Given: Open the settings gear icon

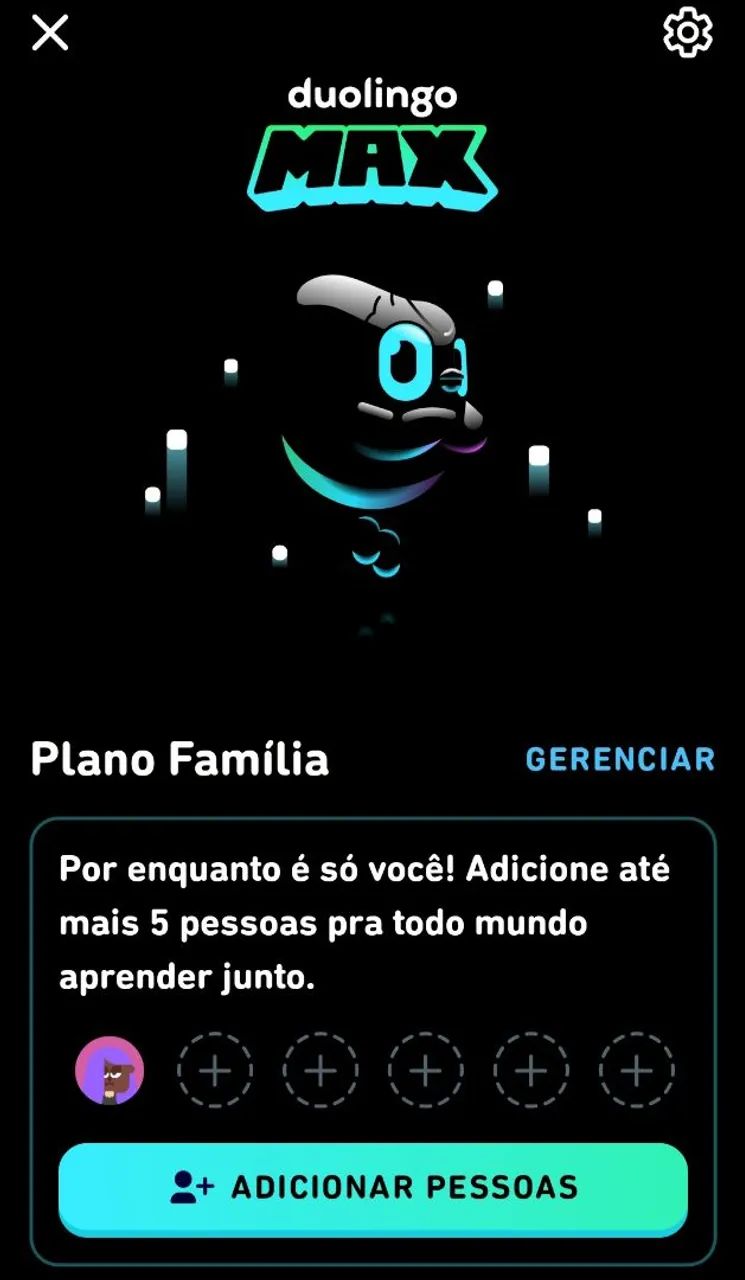Looking at the screenshot, I should [x=686, y=33].
